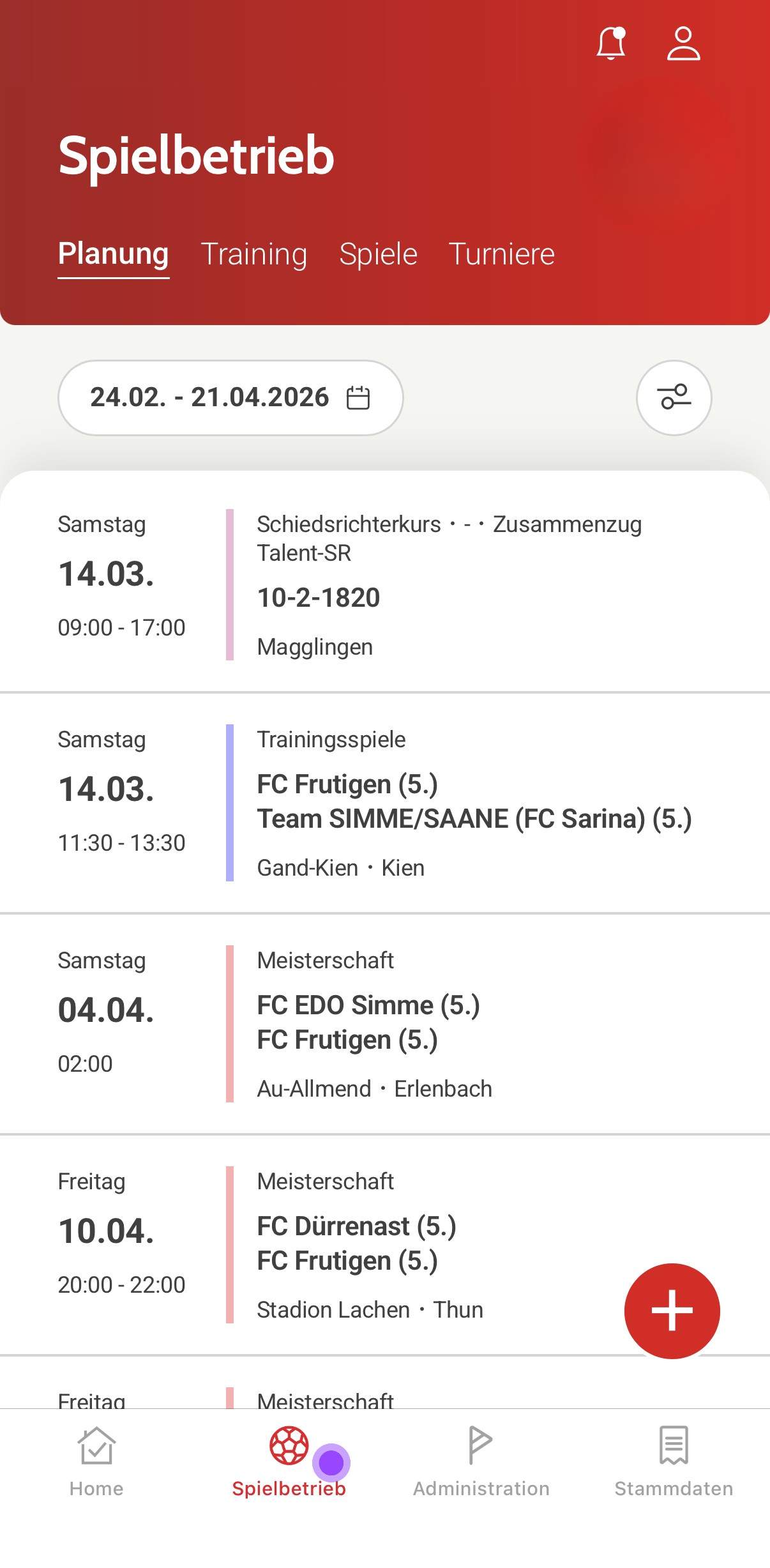Switch to the Spiele tab
This screenshot has height=1568, width=770.
coord(378,254)
